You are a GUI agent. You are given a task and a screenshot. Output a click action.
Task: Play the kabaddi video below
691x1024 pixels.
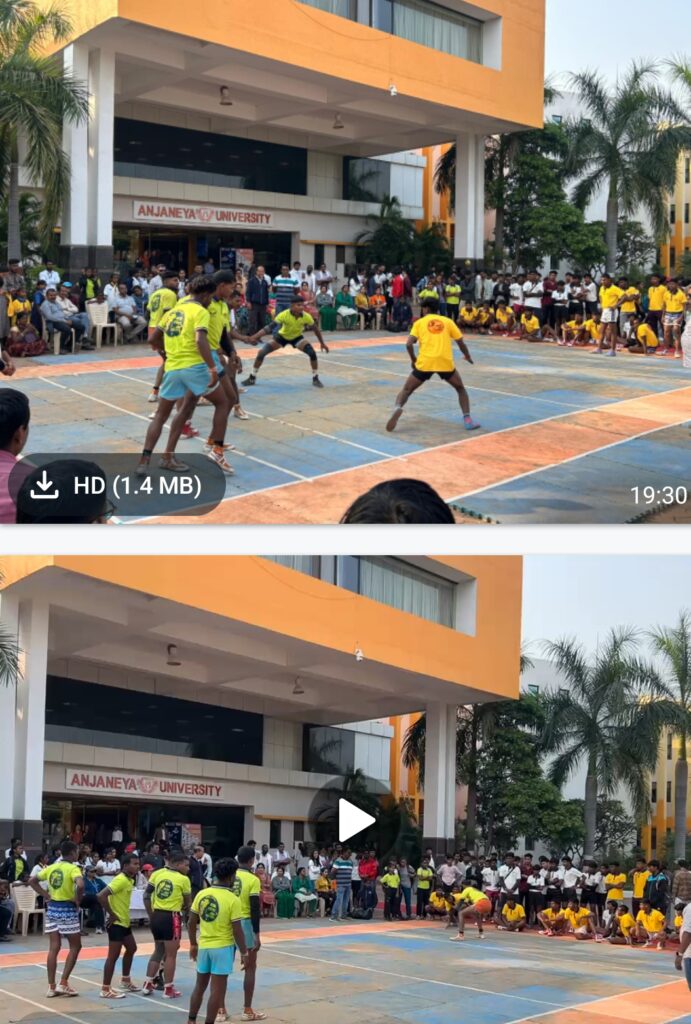pos(355,820)
